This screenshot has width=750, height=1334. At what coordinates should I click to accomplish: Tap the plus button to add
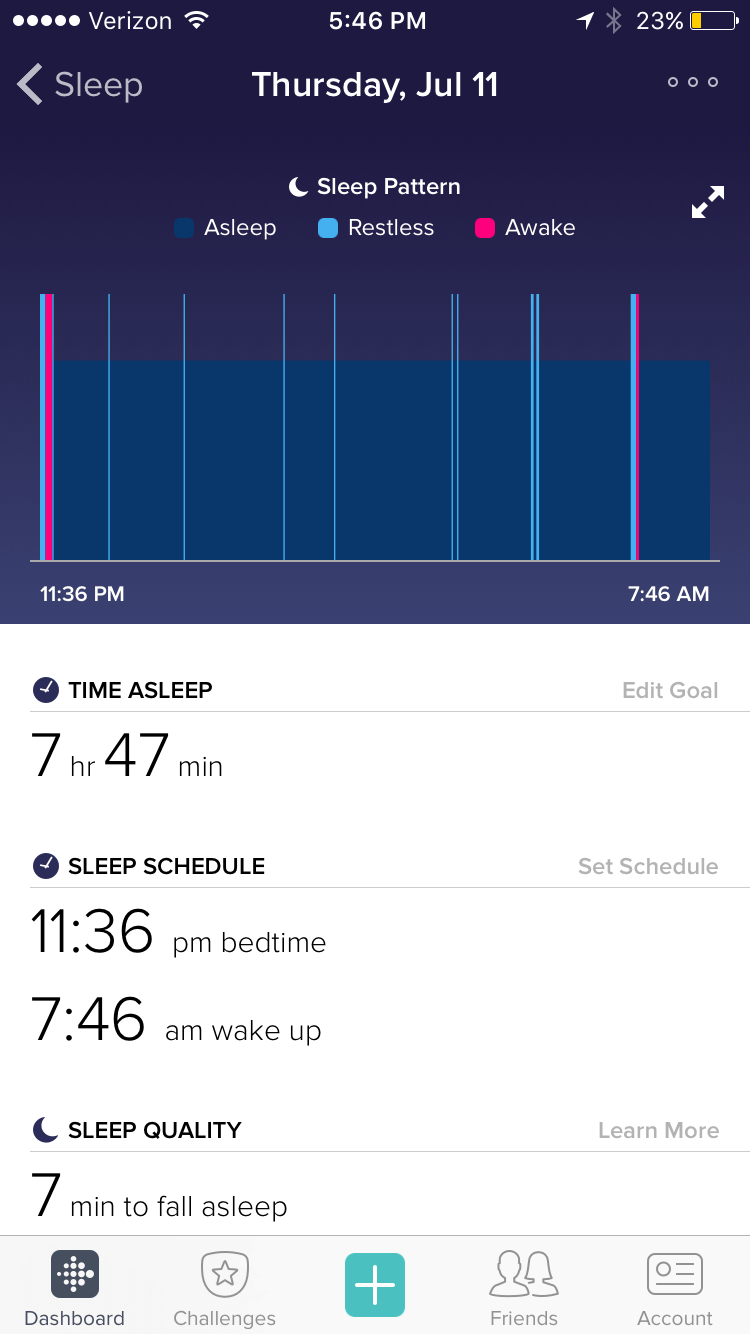[375, 1285]
